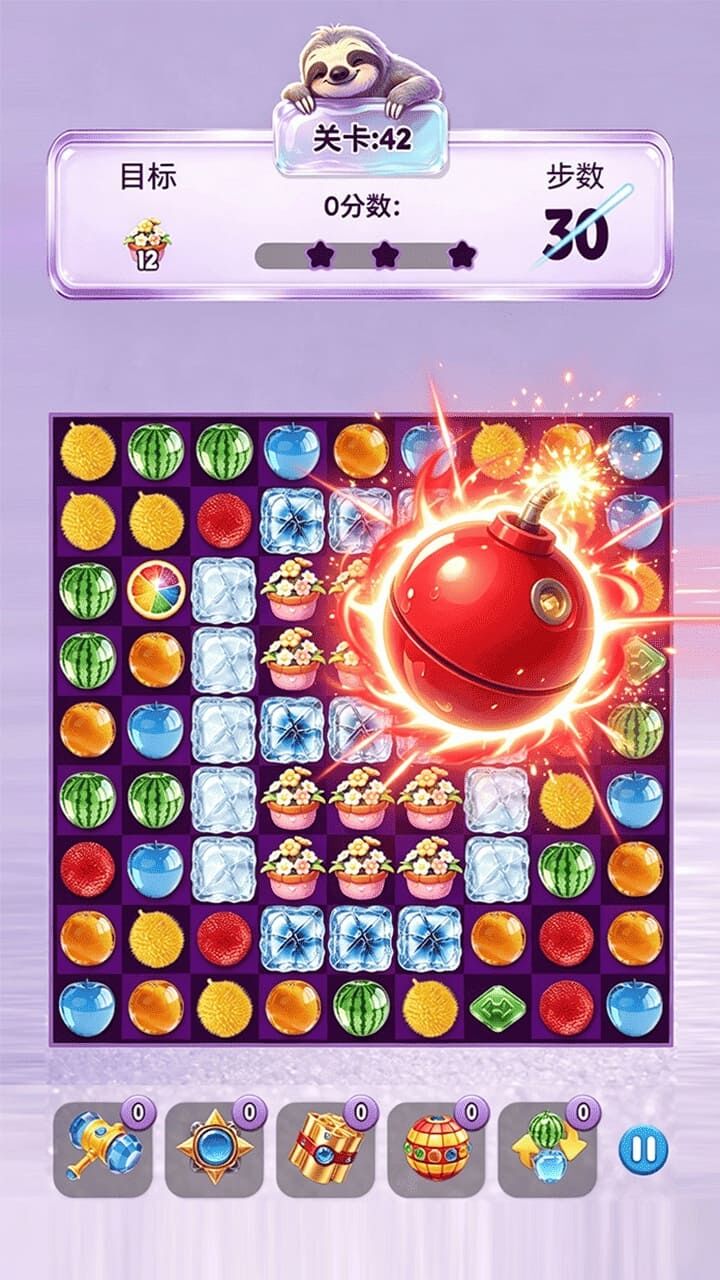Tap the rainbow color wheel piece
Viewport: 720px width, 1280px height.
[156, 589]
